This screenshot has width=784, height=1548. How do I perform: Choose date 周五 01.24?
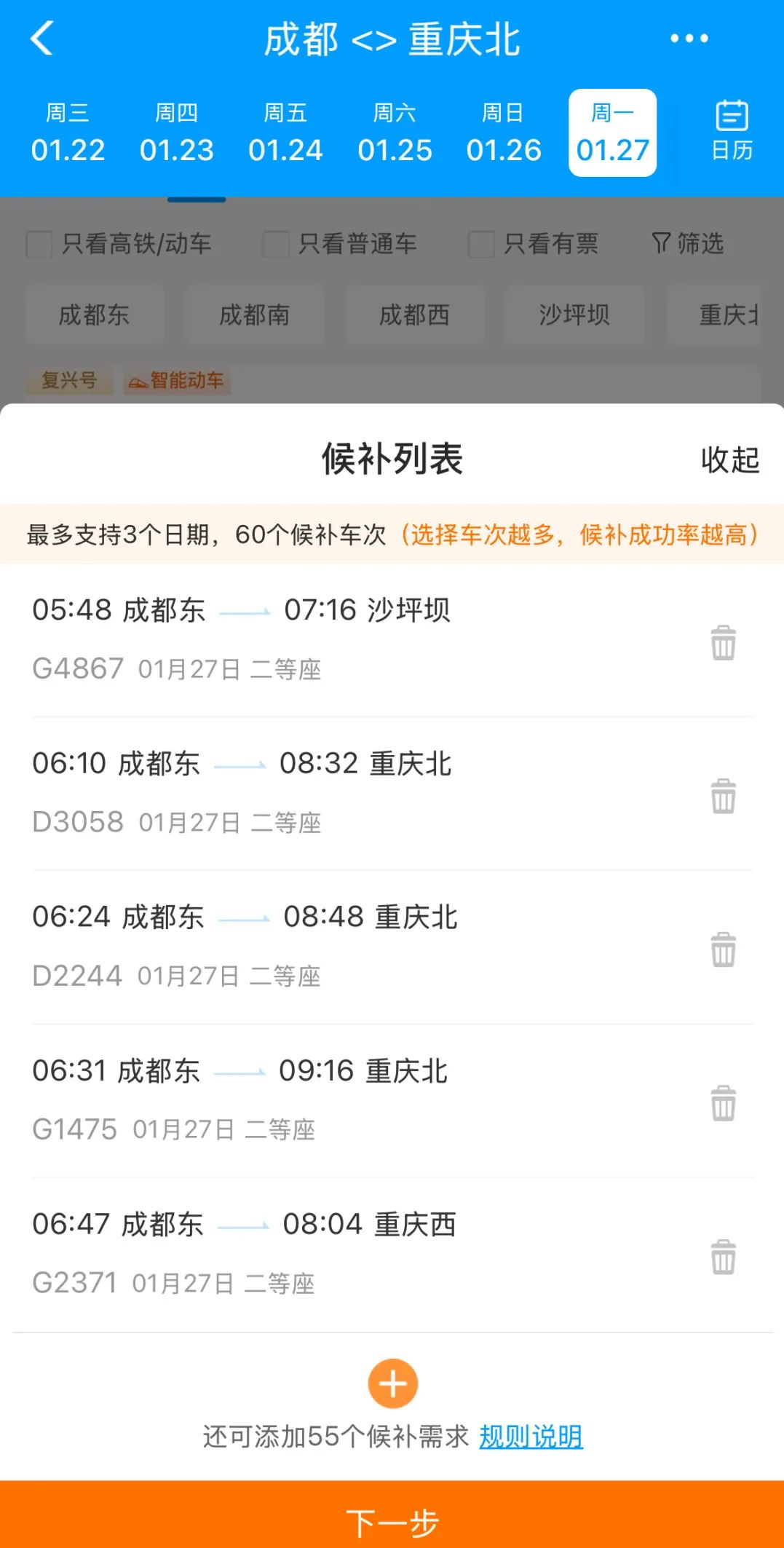[285, 133]
